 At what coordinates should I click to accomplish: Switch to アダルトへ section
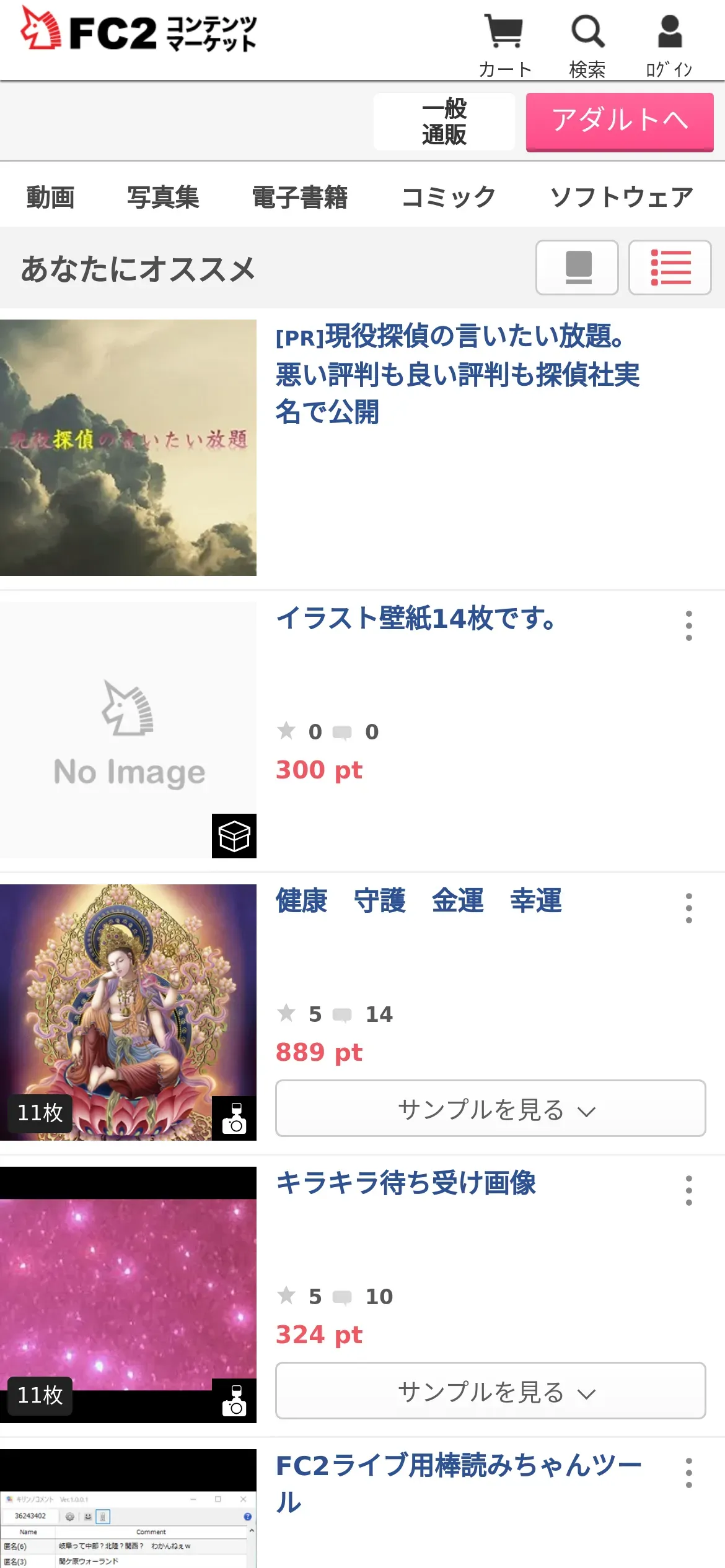tap(620, 121)
